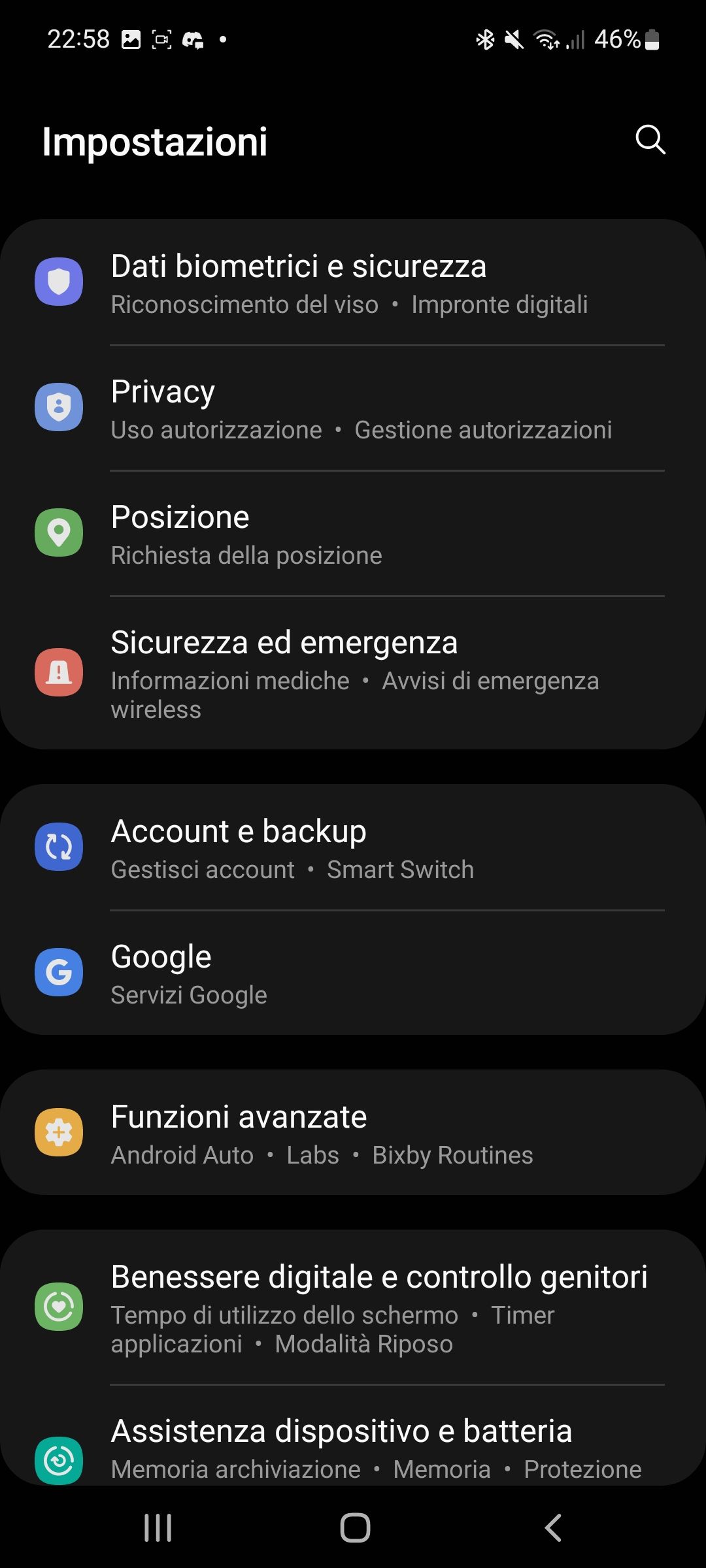Tap the Google G icon
Screen dimensions: 706x1568
(59, 972)
